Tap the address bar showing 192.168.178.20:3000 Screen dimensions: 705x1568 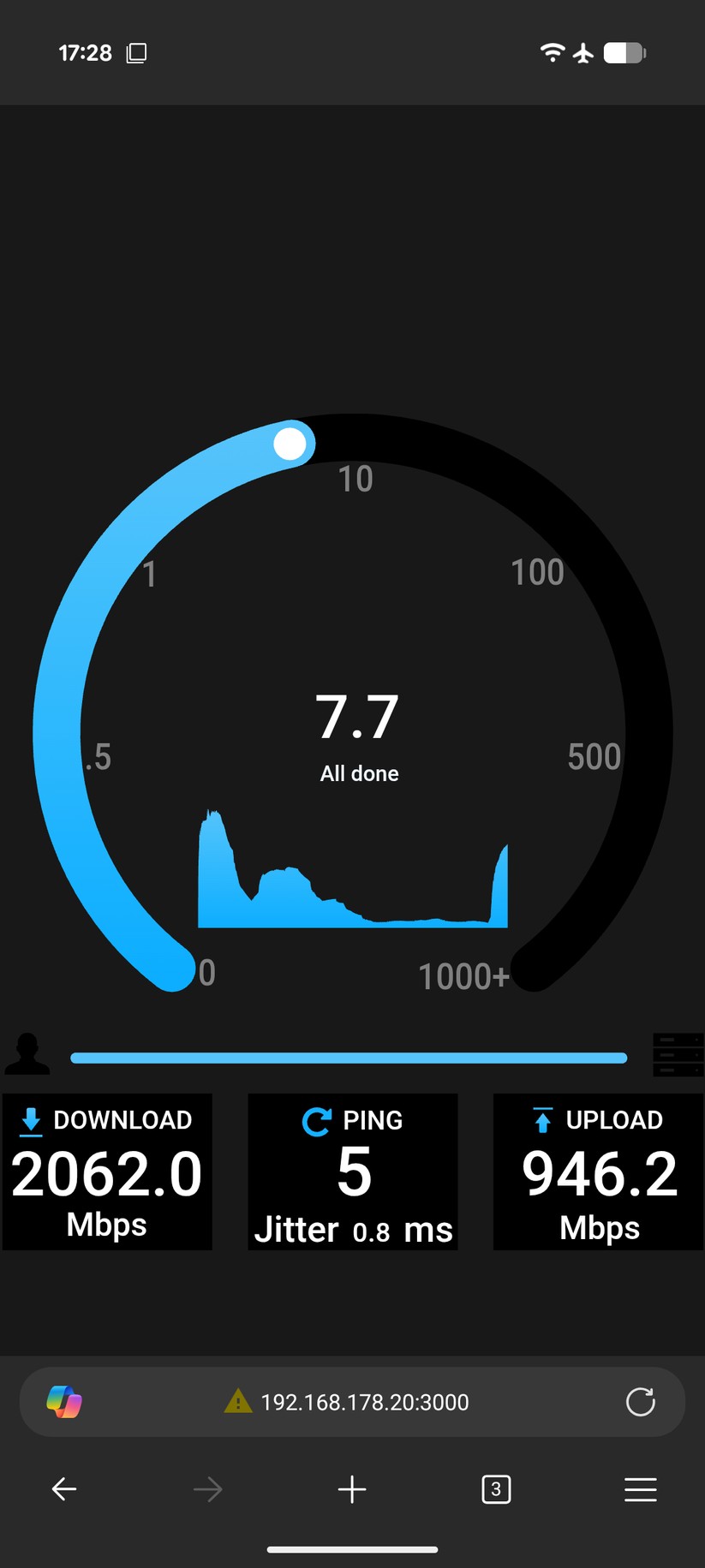(x=364, y=1402)
